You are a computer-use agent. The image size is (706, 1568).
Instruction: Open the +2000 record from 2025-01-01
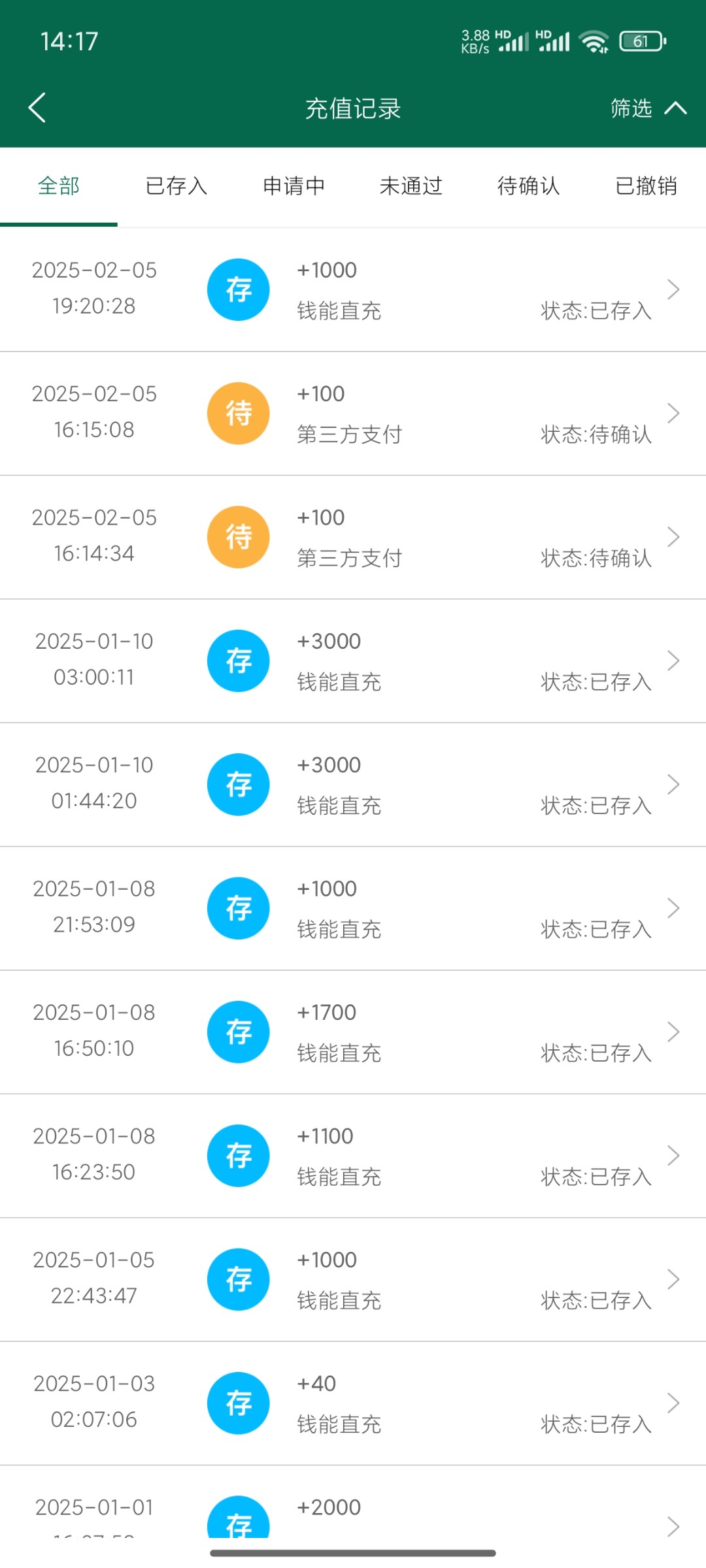(x=353, y=1503)
